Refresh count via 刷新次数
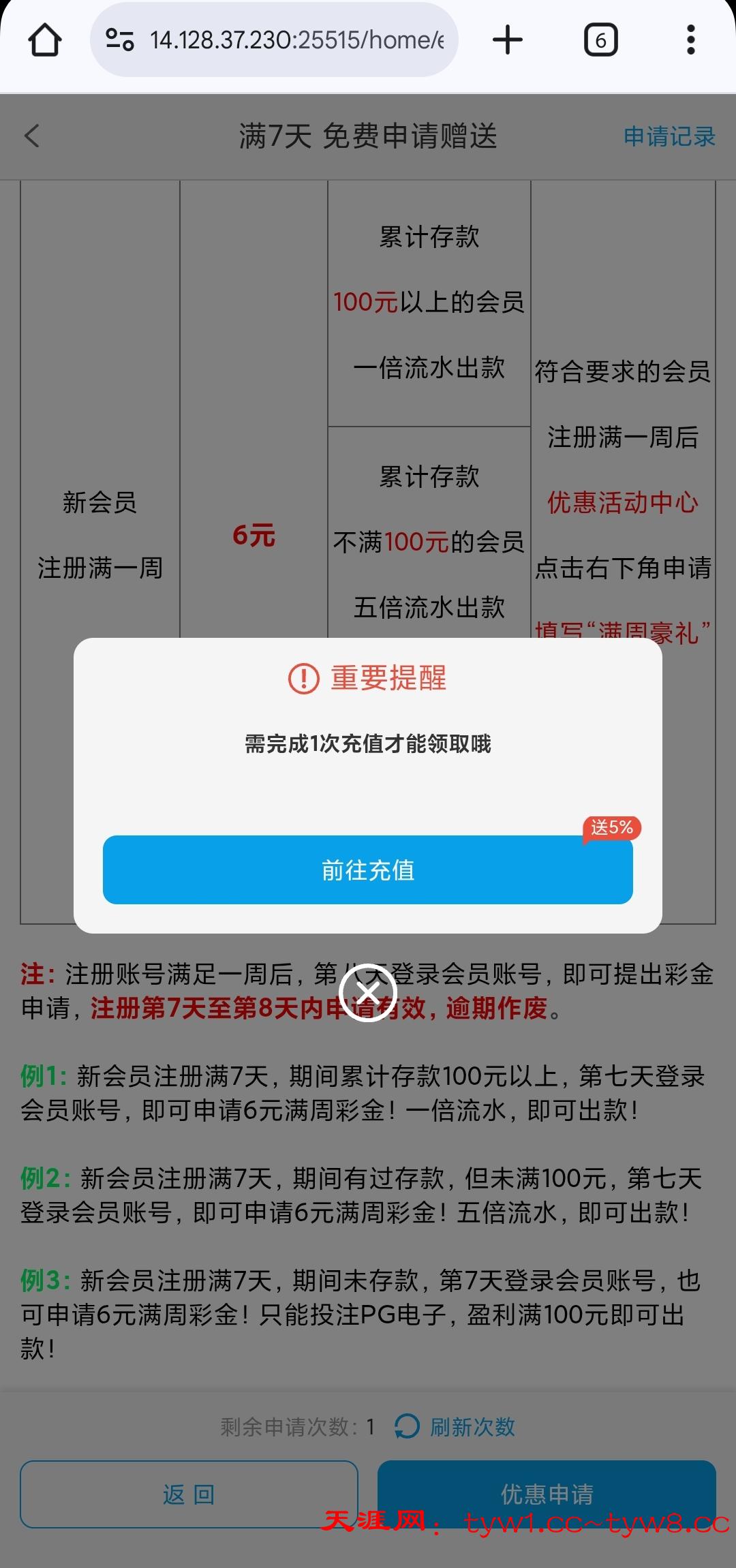This screenshot has width=736, height=1568. point(455,1426)
